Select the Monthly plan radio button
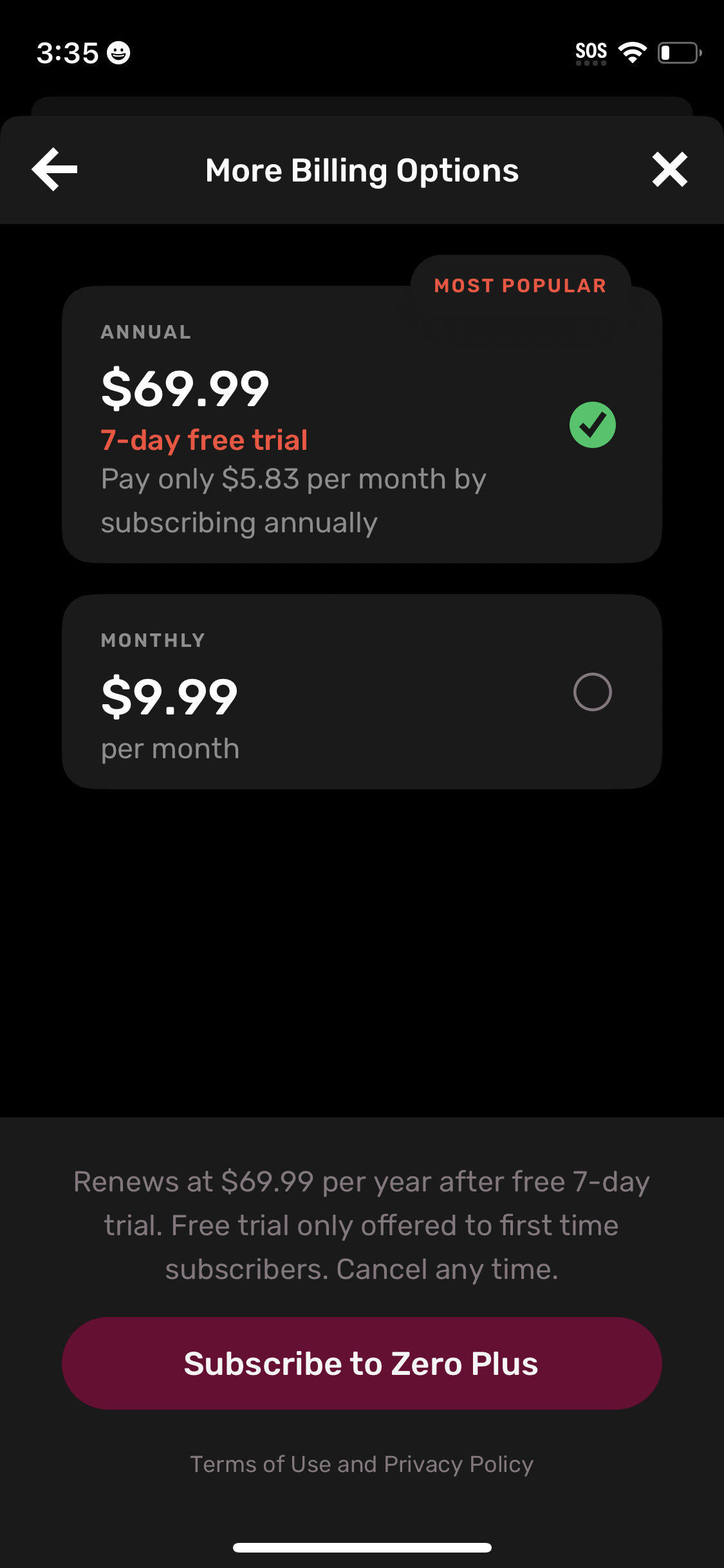The height and width of the screenshot is (1568, 724). [x=593, y=691]
